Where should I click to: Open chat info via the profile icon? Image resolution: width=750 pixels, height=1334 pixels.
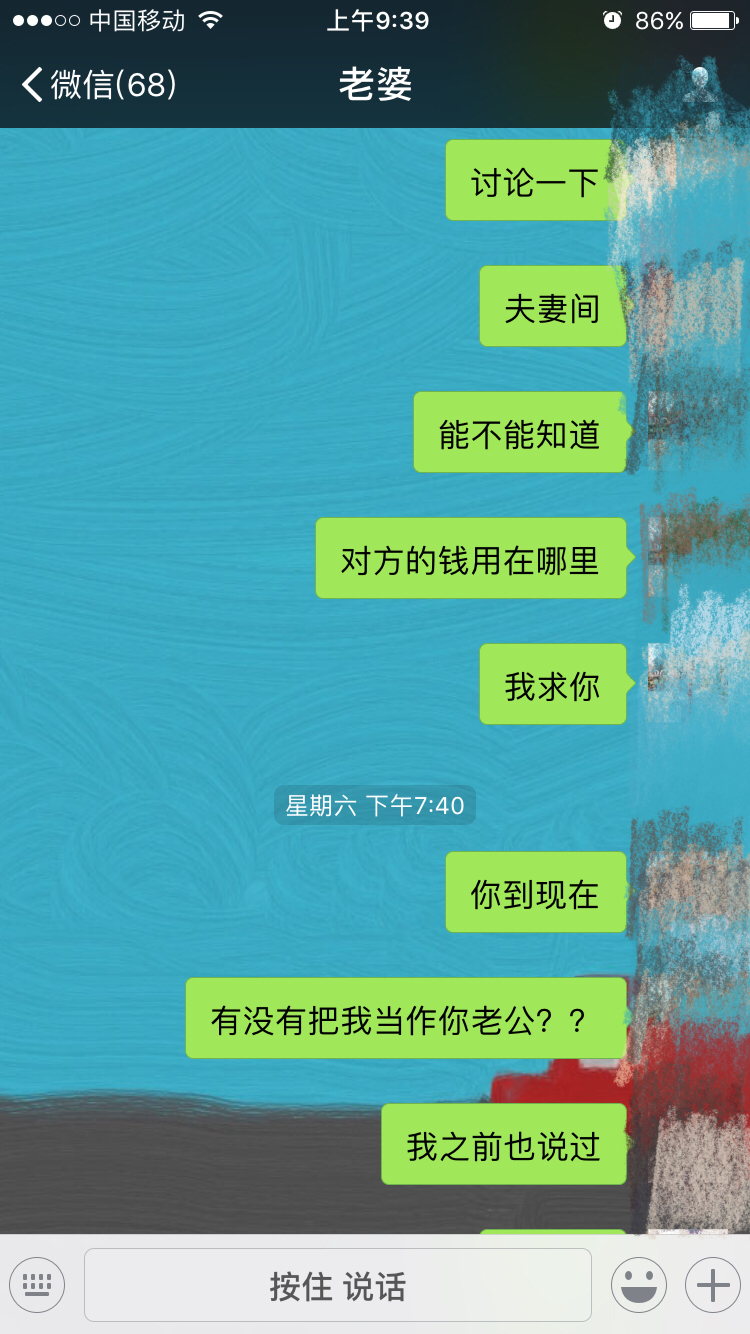(x=703, y=84)
